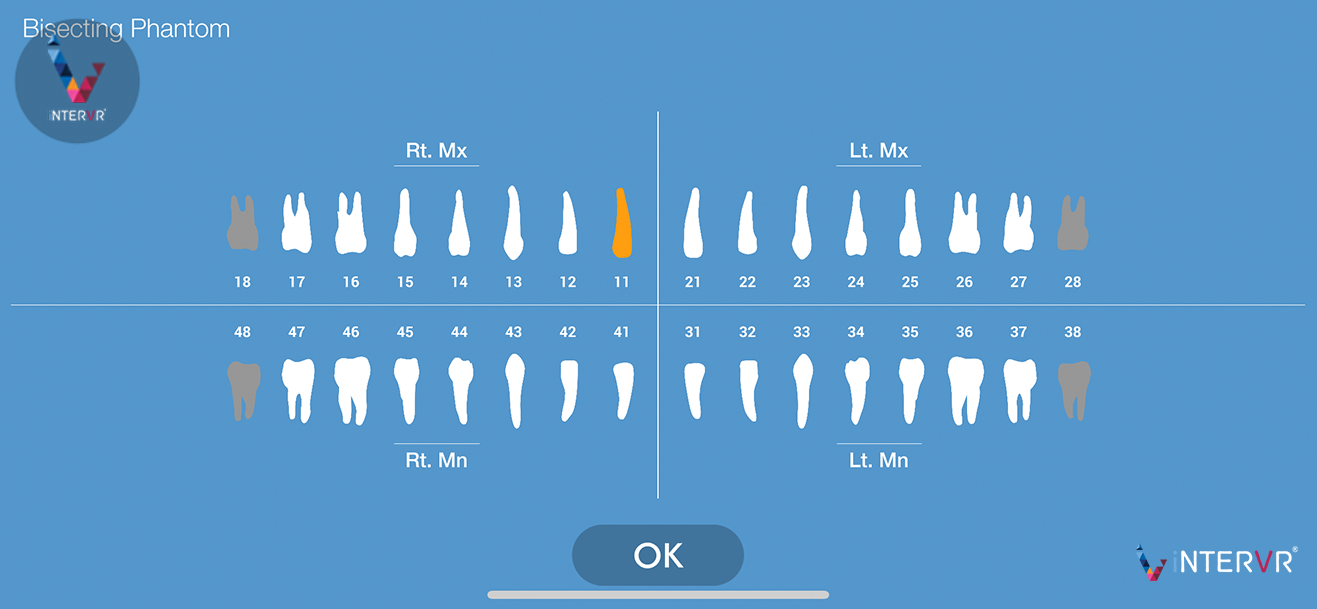The image size is (1317, 609).
Task: Select premolar tooth 15
Action: coord(405,223)
